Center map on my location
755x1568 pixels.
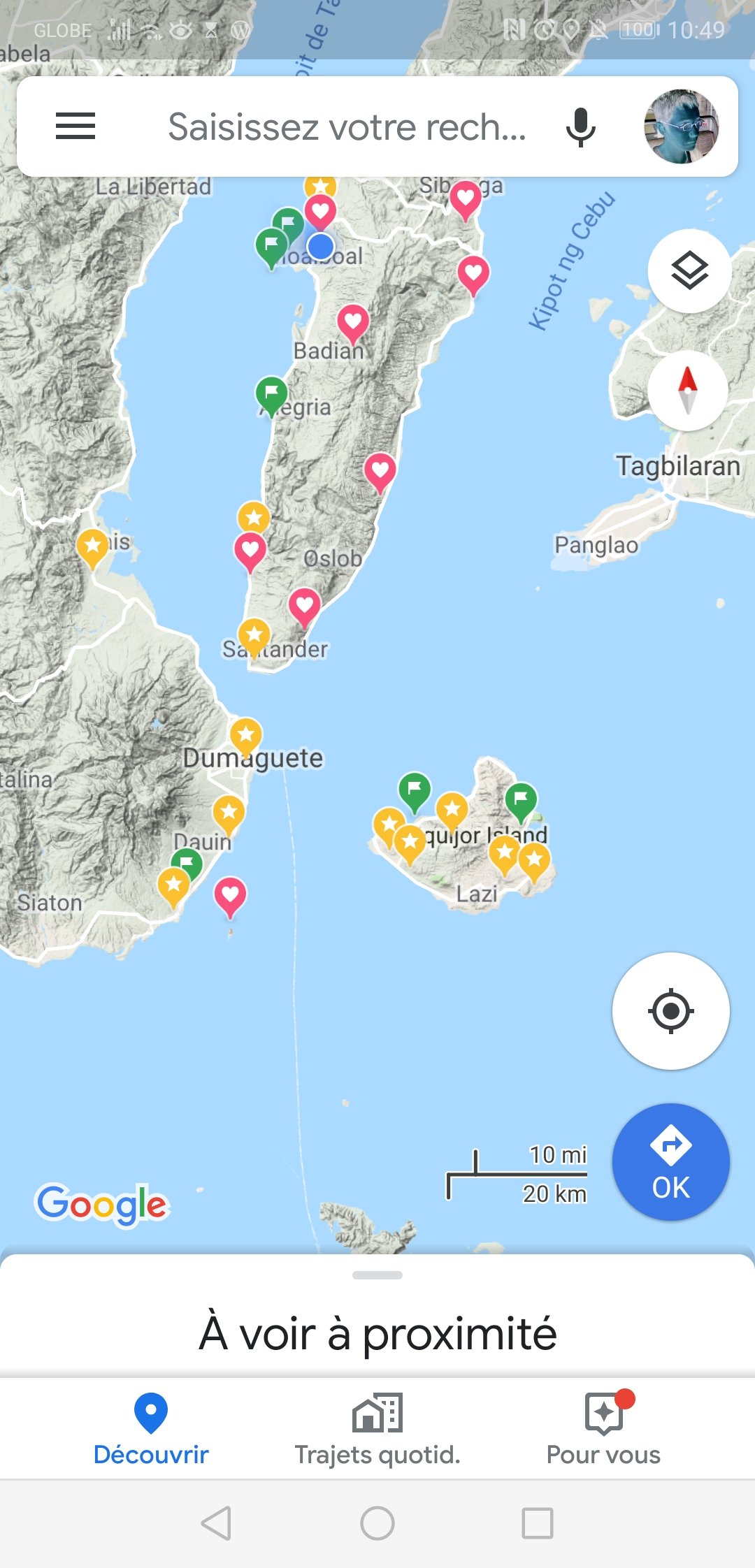(x=670, y=1010)
